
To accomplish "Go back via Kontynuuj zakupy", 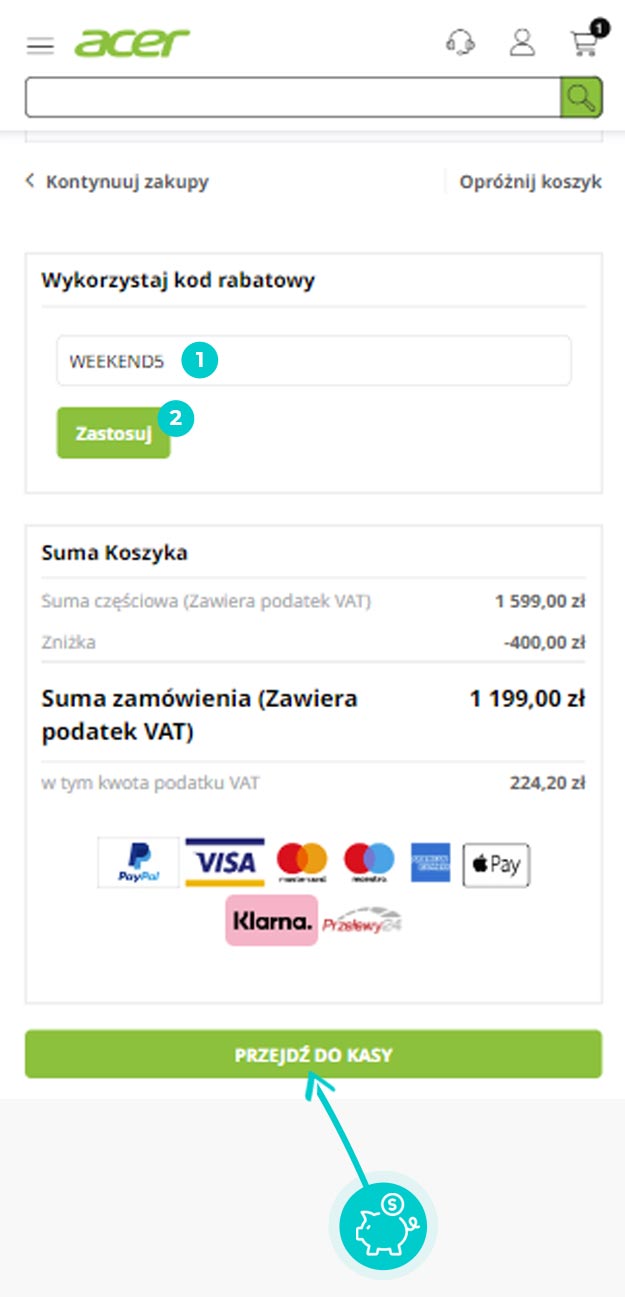I will [x=117, y=182].
